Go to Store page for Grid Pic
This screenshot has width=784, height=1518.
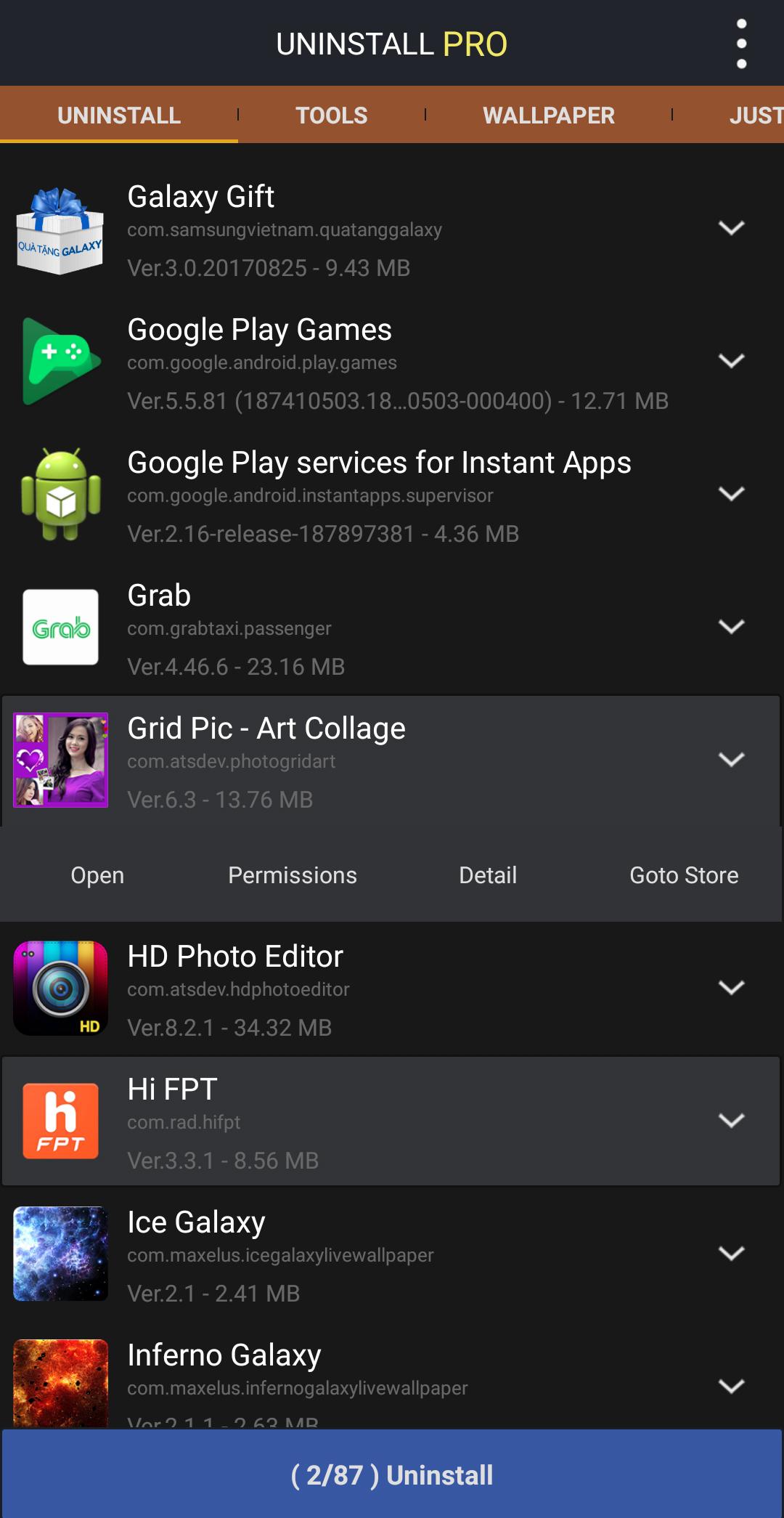684,875
